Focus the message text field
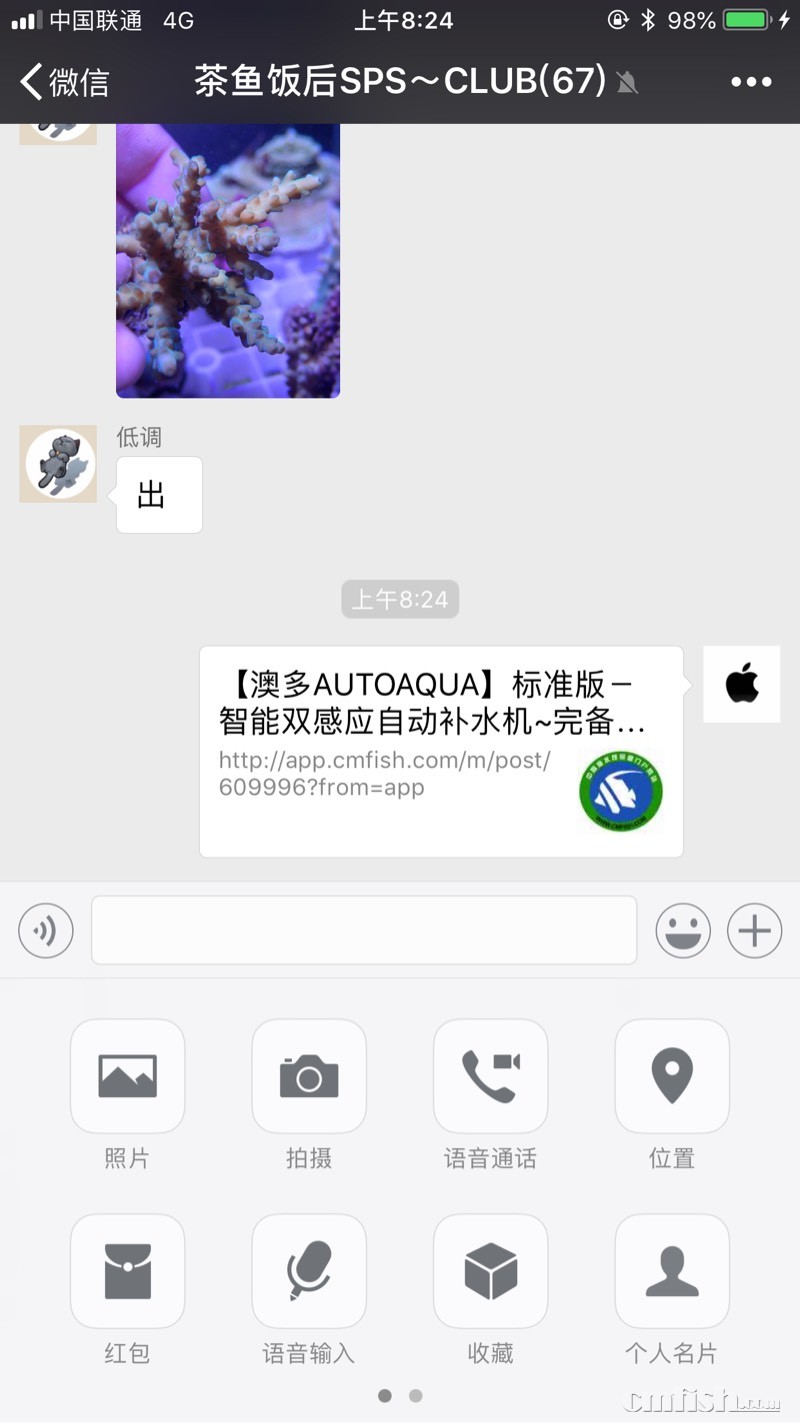800x1423 pixels. pos(364,930)
